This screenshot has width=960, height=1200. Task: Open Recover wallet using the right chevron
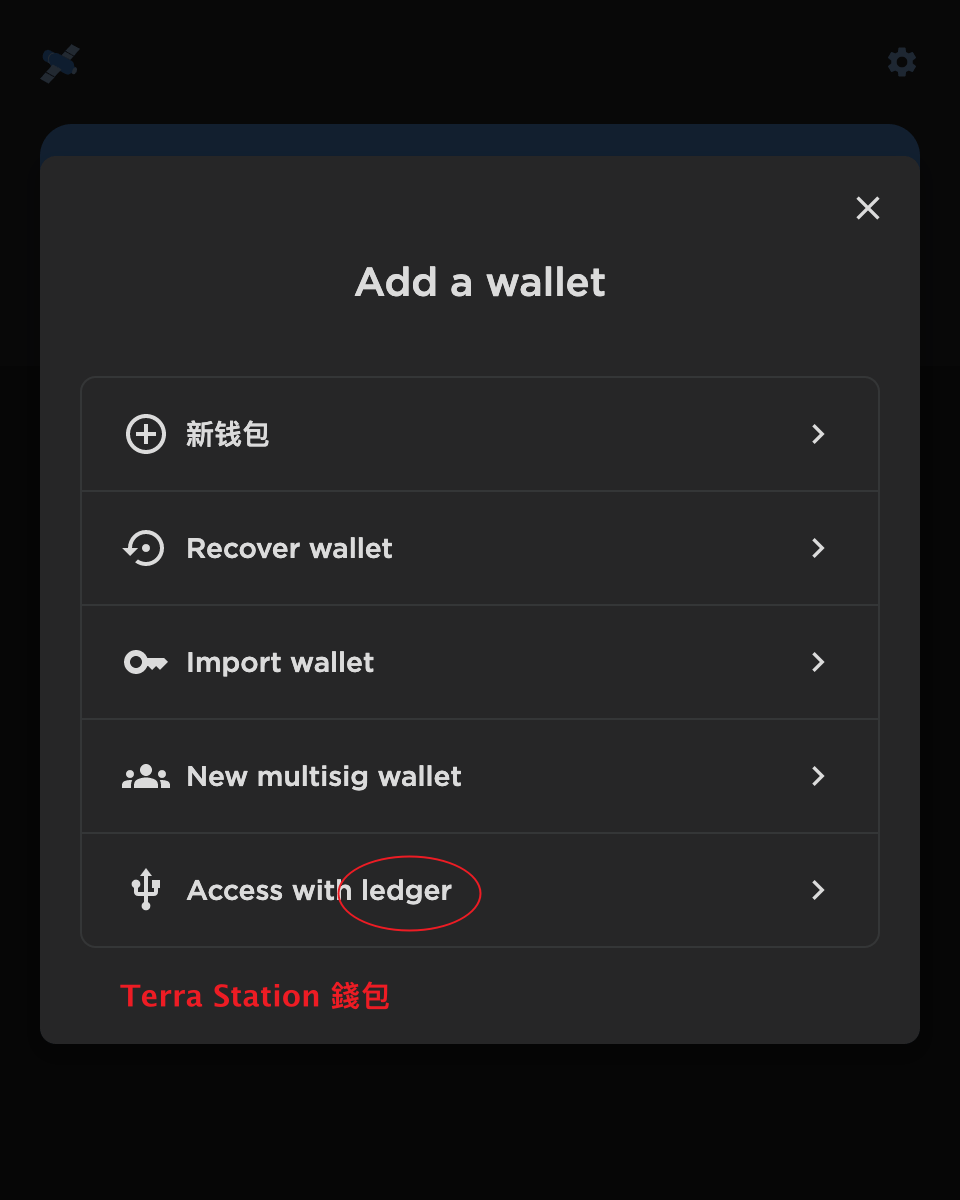pyautogui.click(x=818, y=548)
